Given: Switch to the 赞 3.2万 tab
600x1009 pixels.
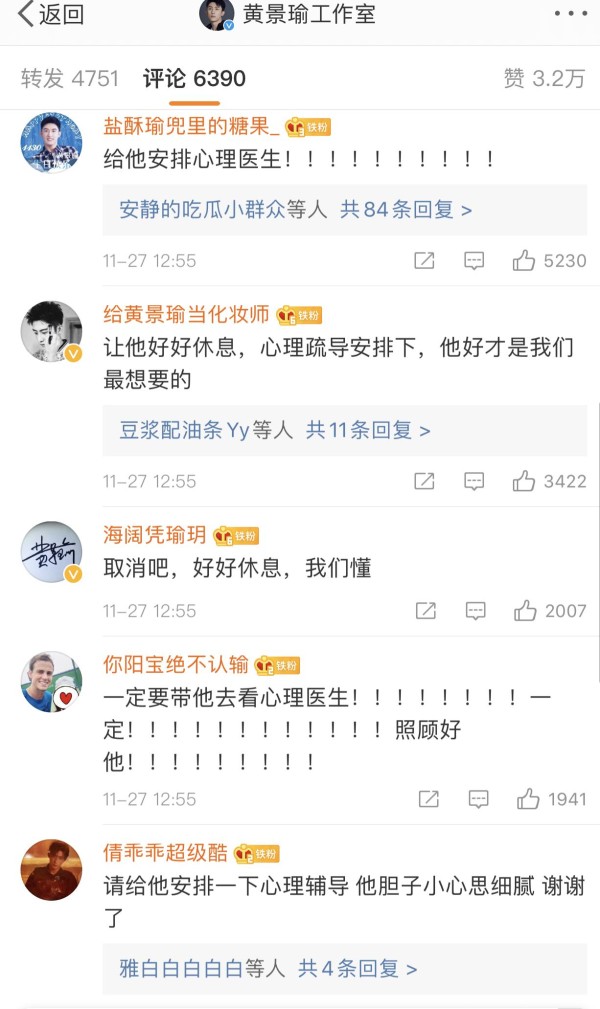Looking at the screenshot, I should (x=544, y=79).
